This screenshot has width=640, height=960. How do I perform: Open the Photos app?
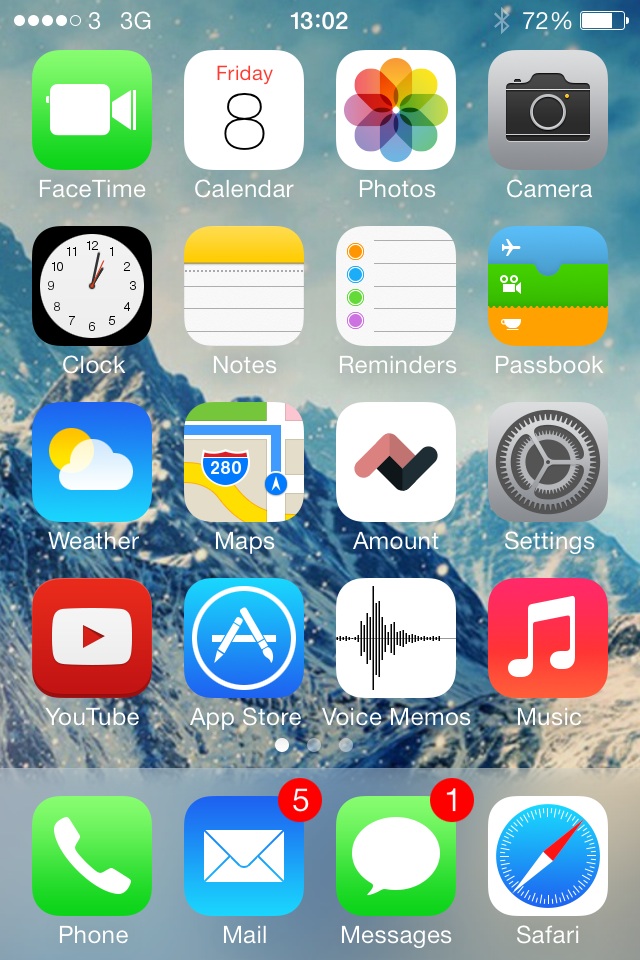pos(396,110)
